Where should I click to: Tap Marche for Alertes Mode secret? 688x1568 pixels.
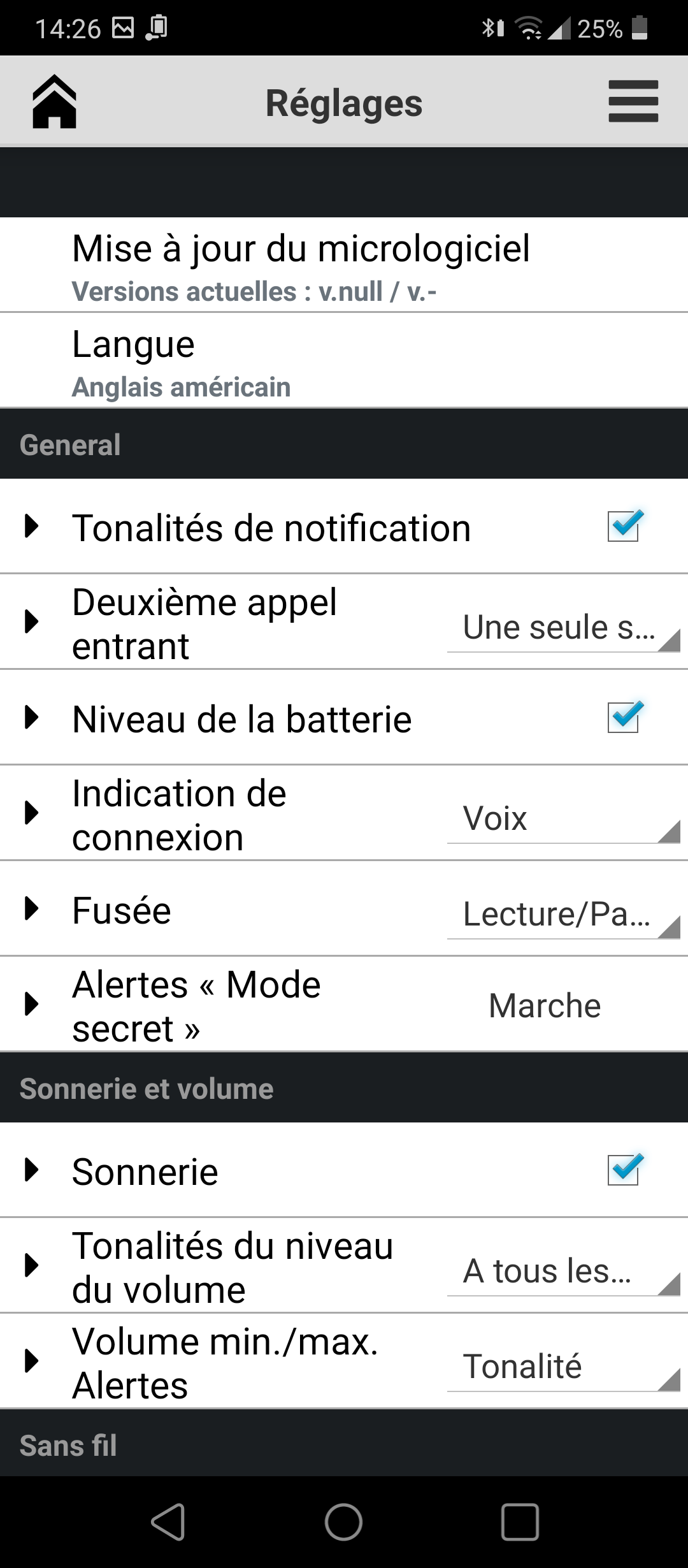tap(545, 1006)
